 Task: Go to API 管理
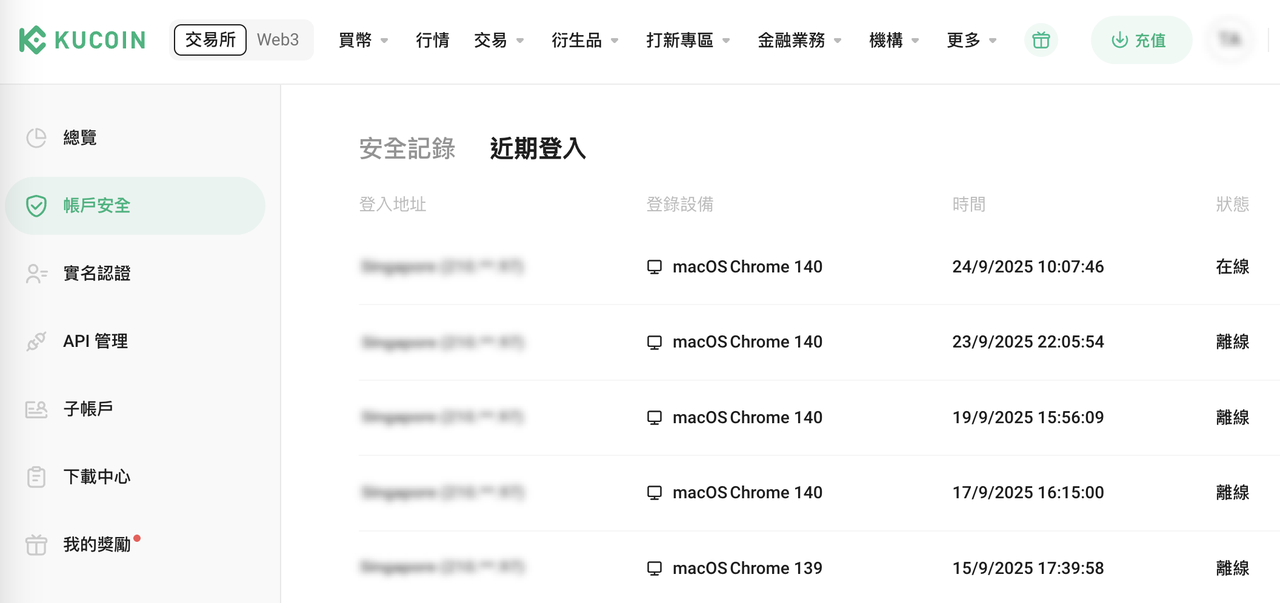[95, 341]
